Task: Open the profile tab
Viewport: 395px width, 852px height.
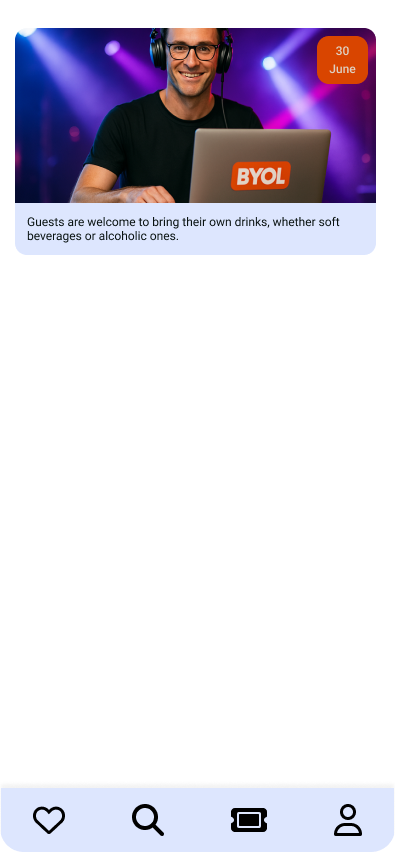Action: tap(348, 820)
